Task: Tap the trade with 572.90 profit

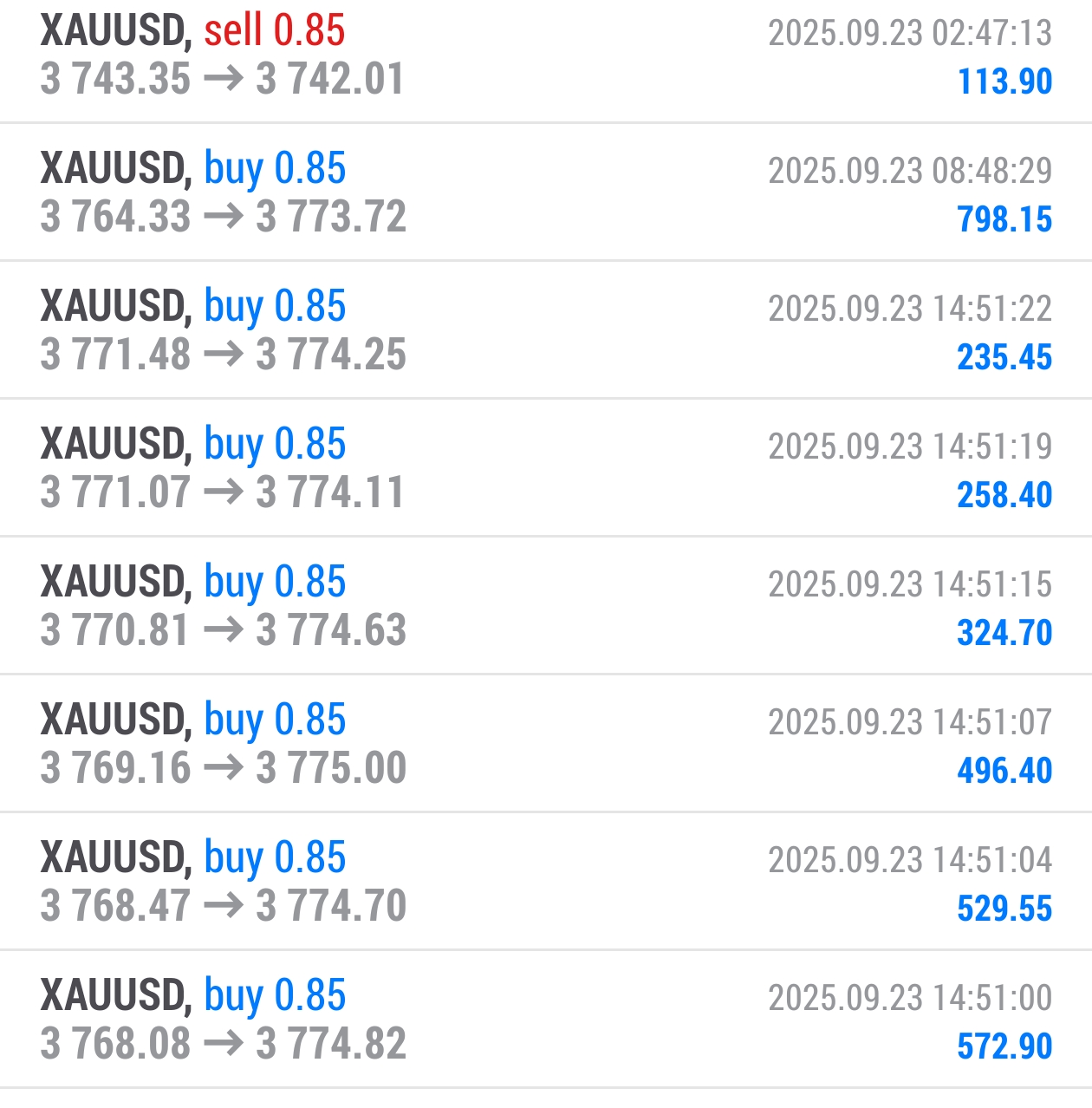Action: [546, 1020]
